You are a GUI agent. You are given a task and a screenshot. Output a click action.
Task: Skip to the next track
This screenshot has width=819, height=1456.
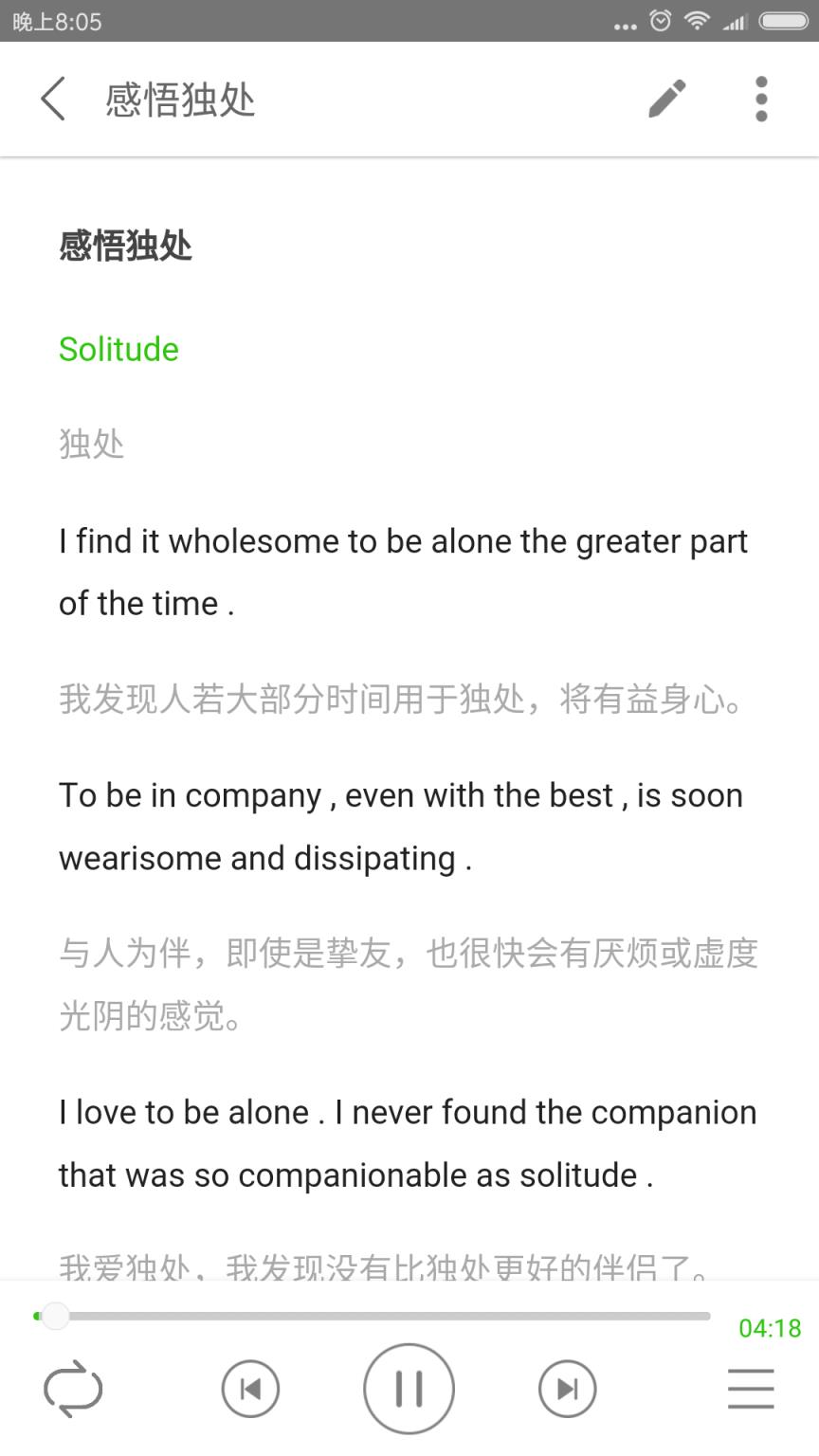tap(567, 1388)
